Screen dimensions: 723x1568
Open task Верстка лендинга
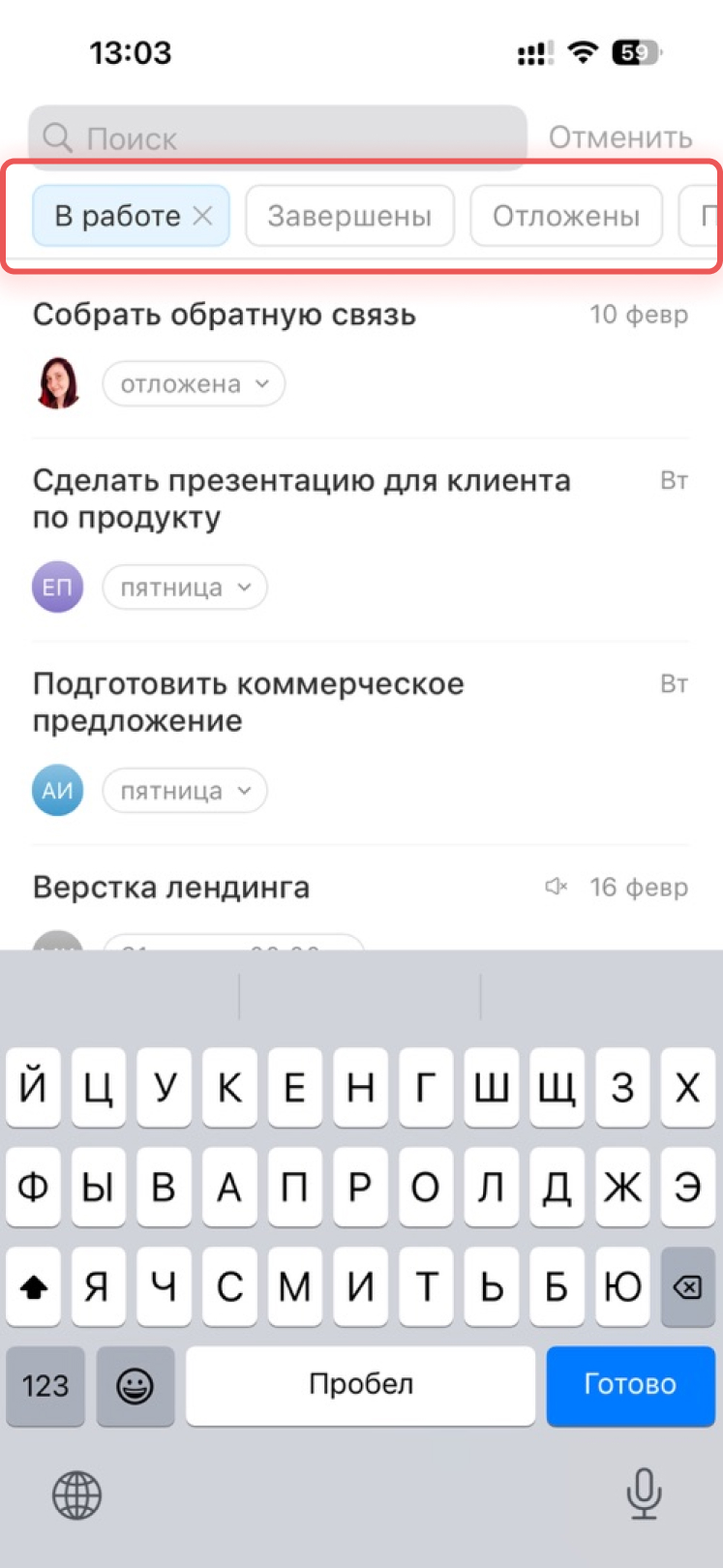point(171,888)
